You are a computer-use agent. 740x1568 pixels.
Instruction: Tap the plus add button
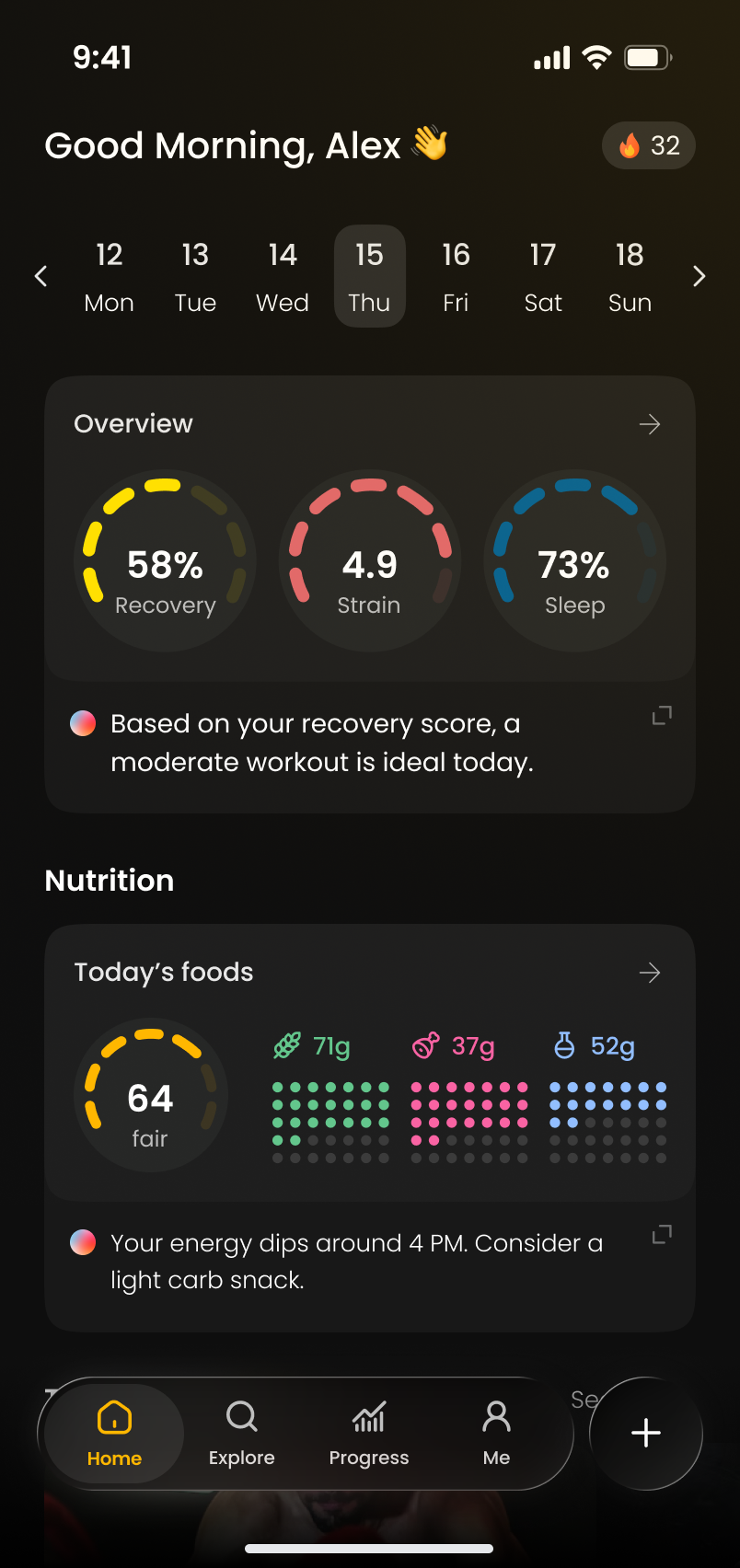[646, 1433]
